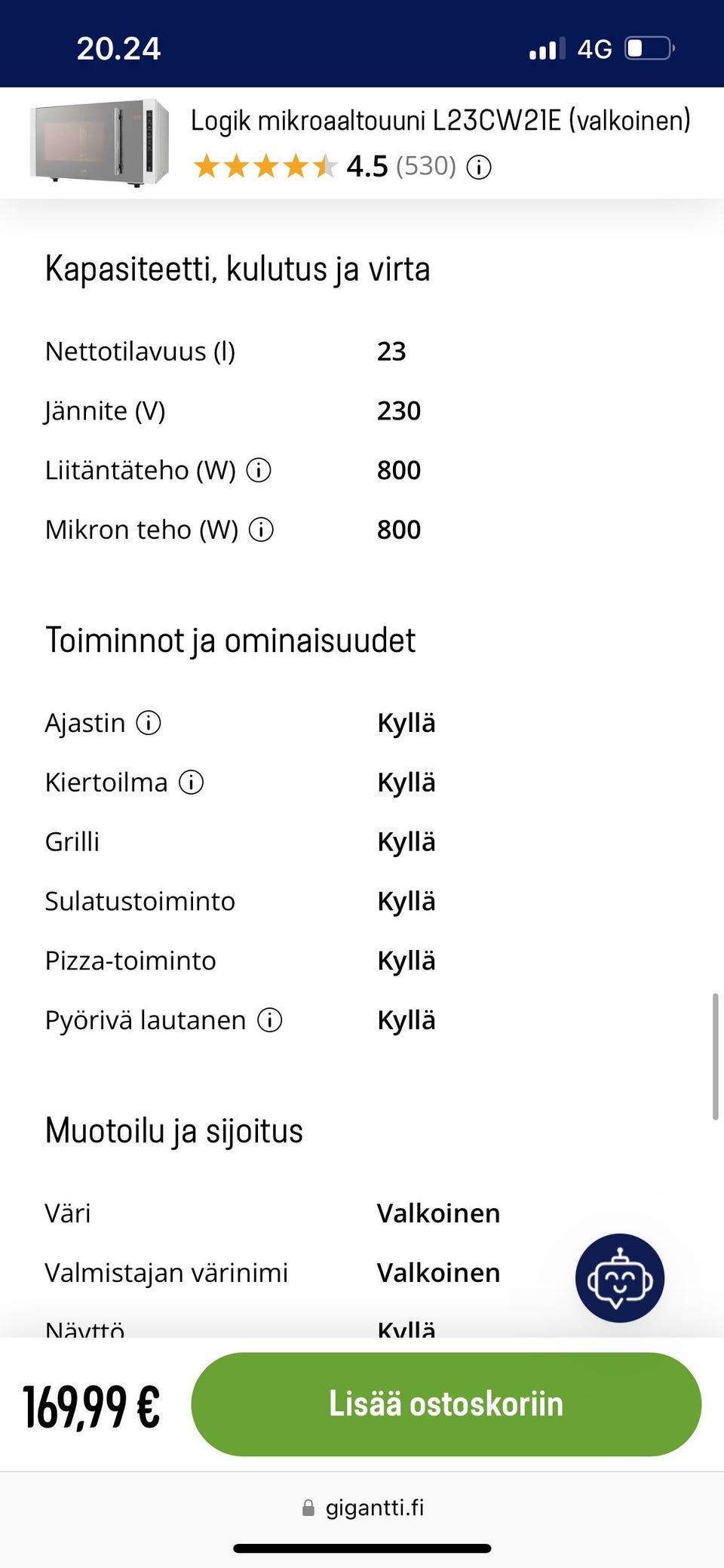The height and width of the screenshot is (1568, 724).
Task: Open info icon after the review count
Action: (478, 167)
